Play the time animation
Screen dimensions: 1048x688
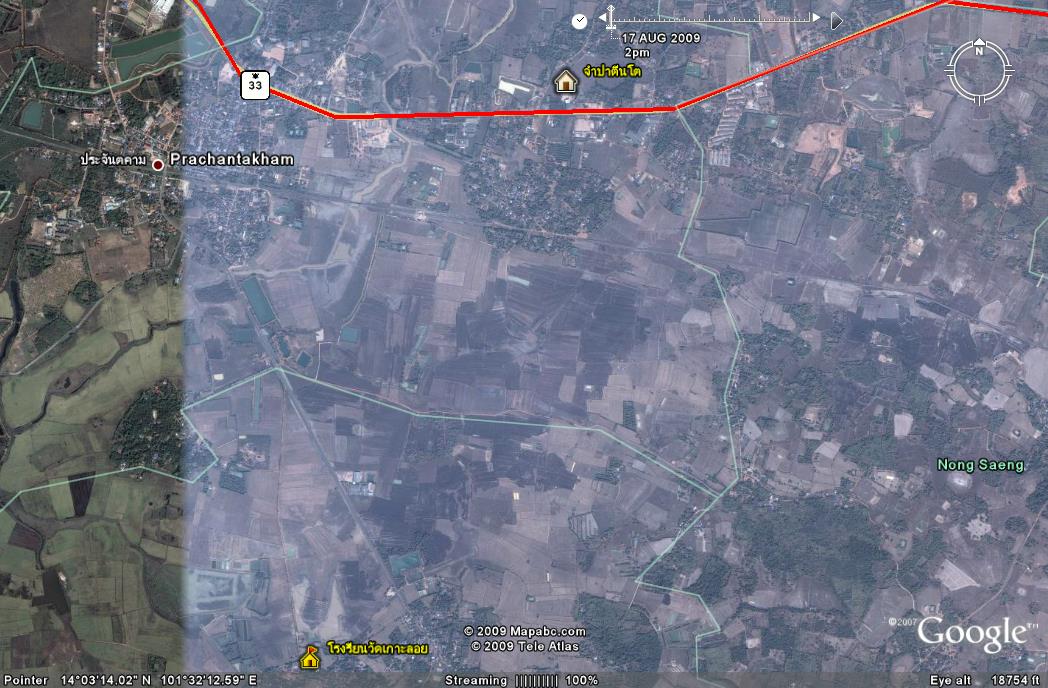(x=836, y=20)
